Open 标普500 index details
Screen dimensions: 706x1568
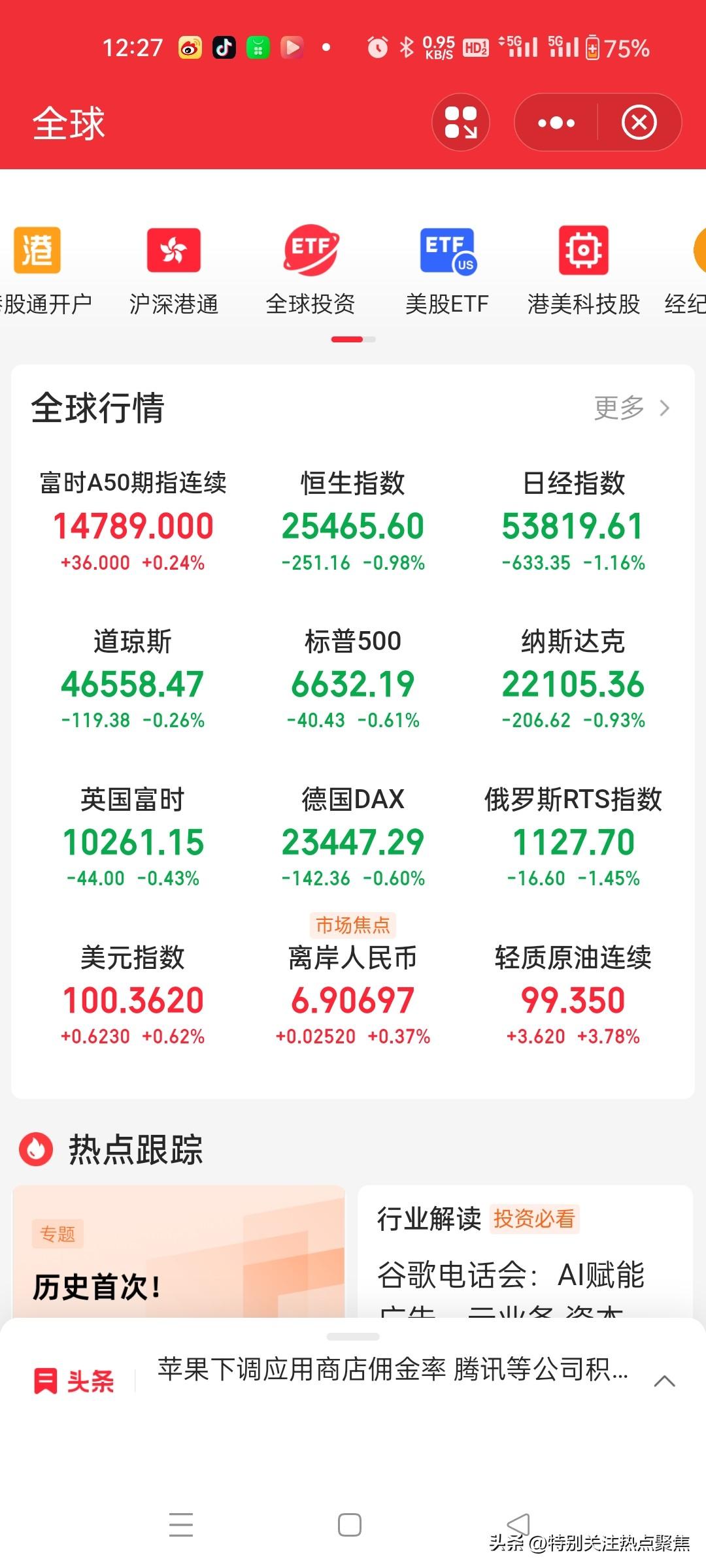[x=353, y=679]
